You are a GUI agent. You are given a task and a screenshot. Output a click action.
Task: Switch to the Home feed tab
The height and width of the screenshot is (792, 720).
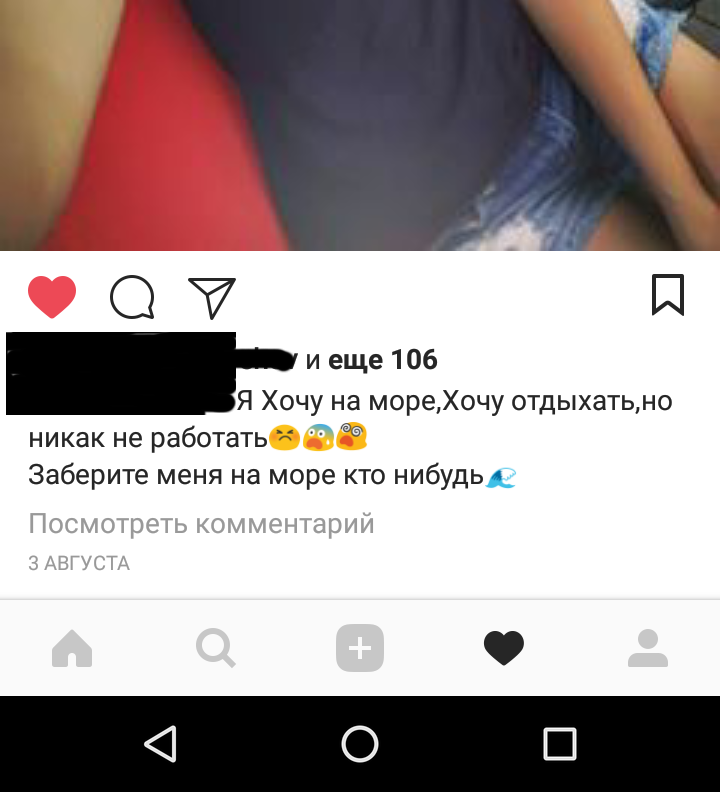(72, 649)
